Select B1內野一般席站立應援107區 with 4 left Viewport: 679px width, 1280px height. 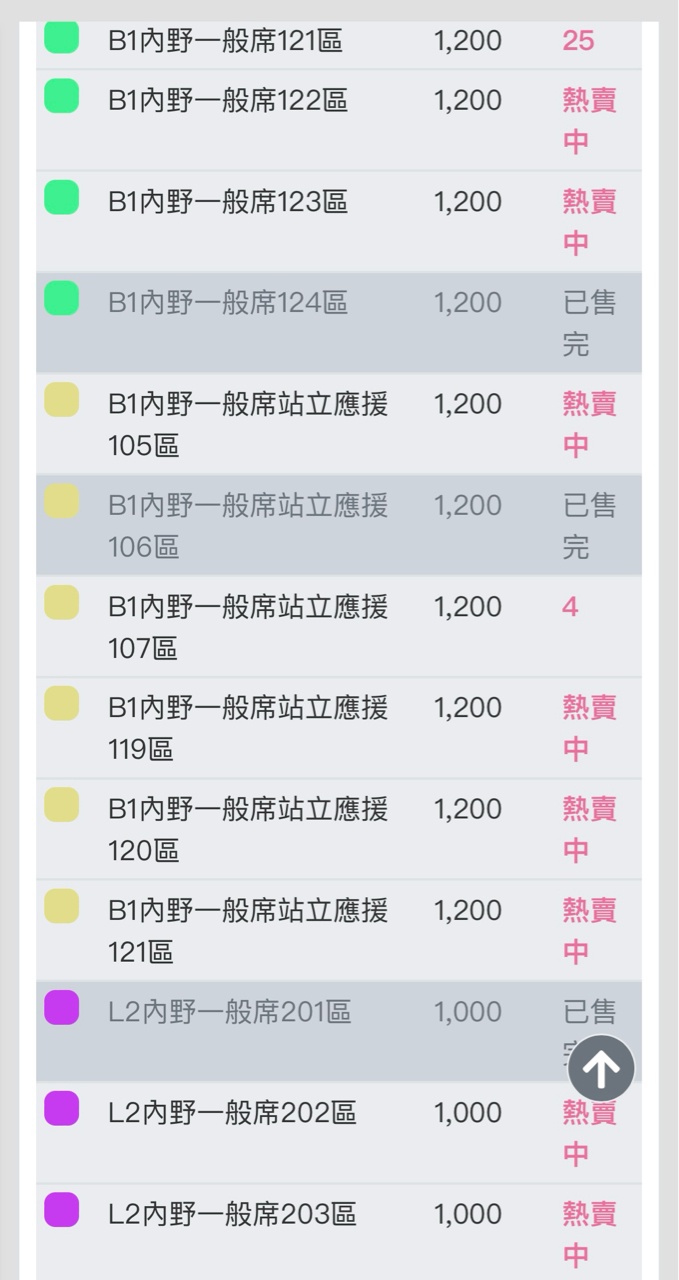(248, 627)
